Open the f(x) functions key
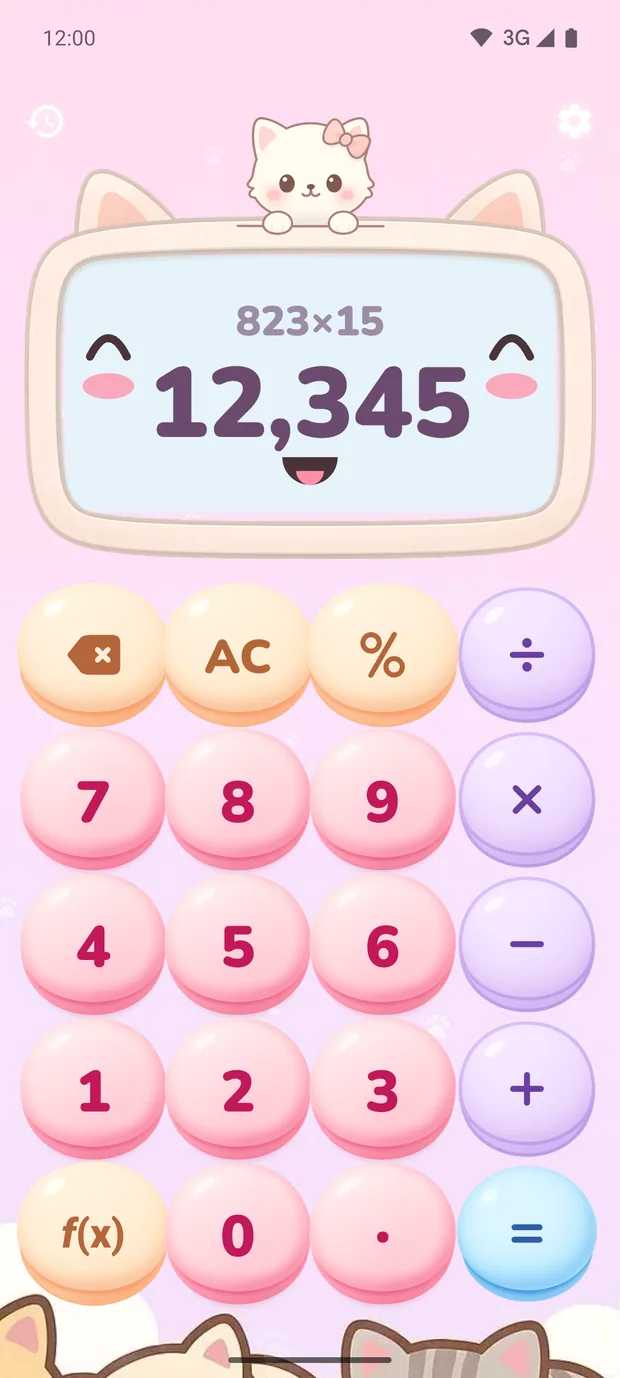Image resolution: width=620 pixels, height=1378 pixels. click(x=93, y=1234)
